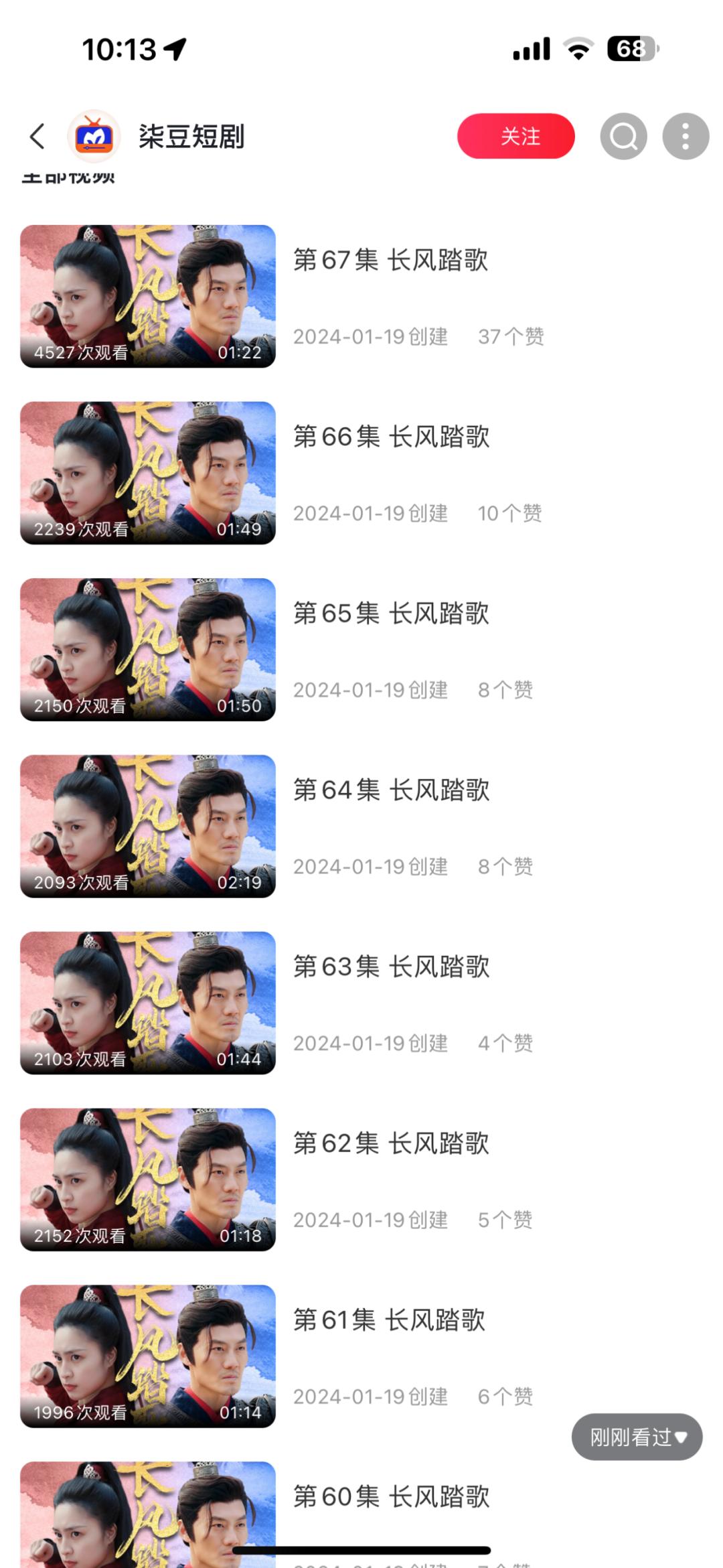Open the 柒豆短剧 channel avatar
The width and height of the screenshot is (723, 1568).
(94, 136)
